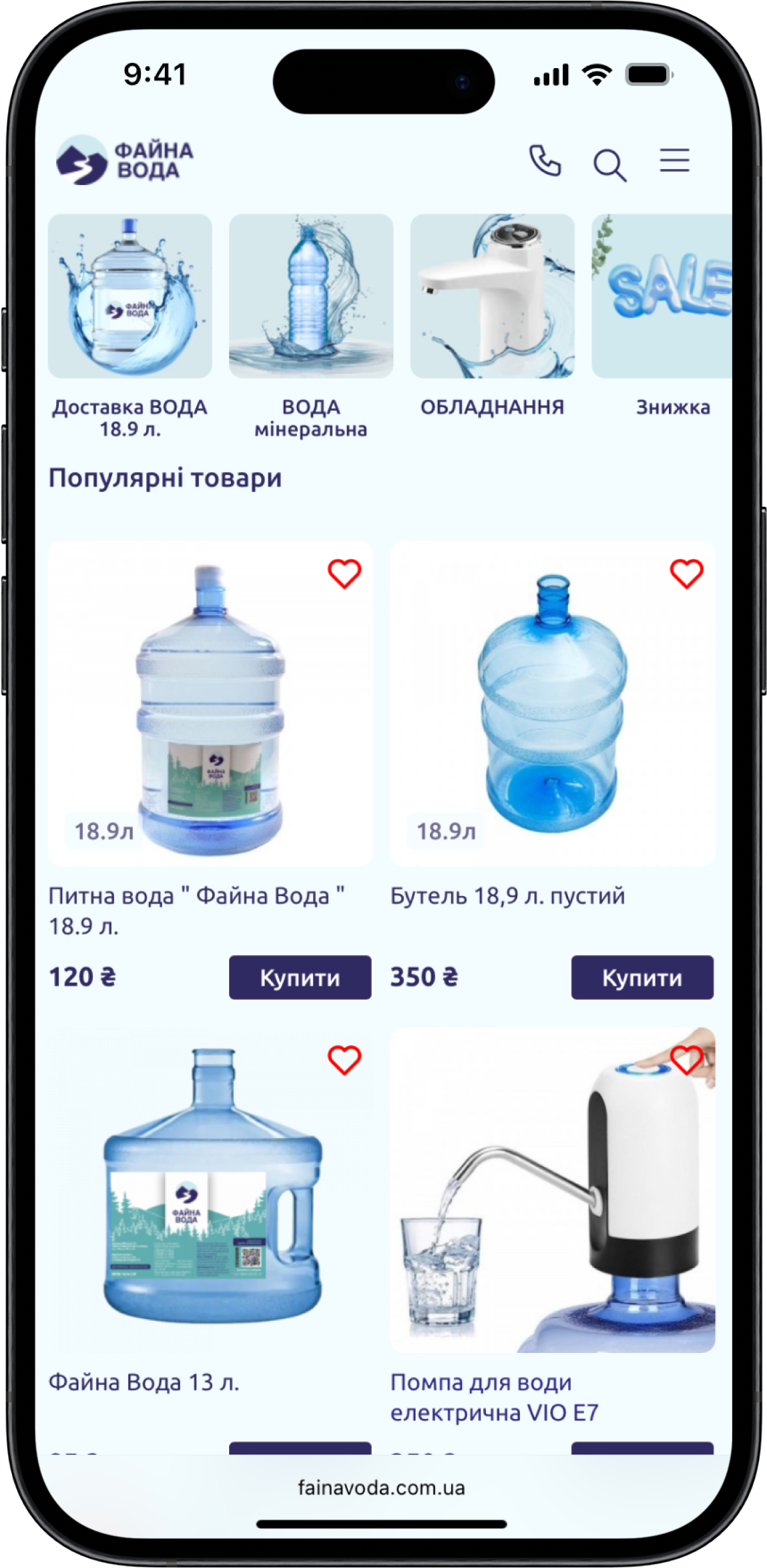
Task: Select the ОБЛАДНАННЯ category tile
Action: tap(492, 297)
